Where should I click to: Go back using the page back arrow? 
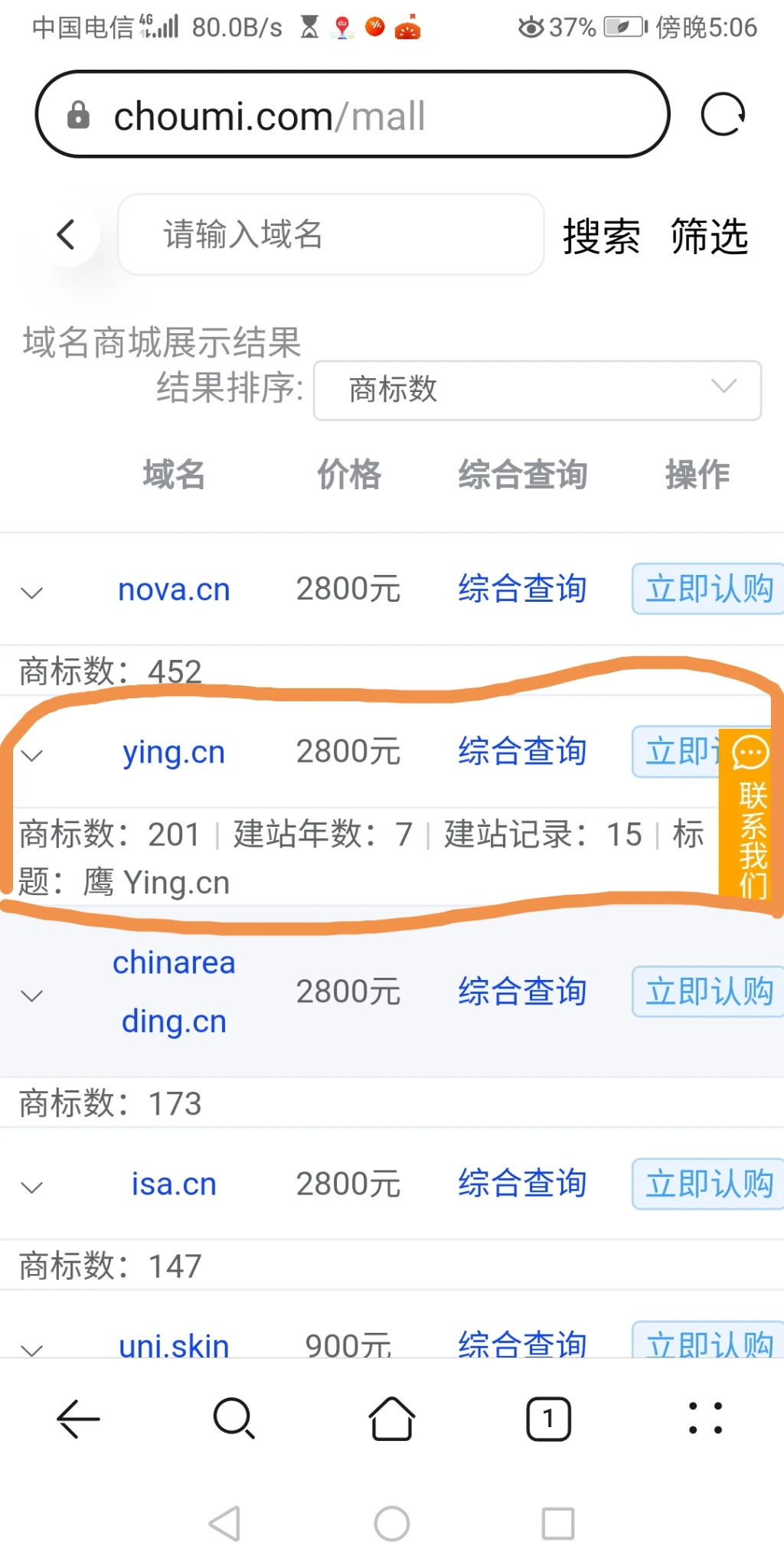[x=67, y=234]
